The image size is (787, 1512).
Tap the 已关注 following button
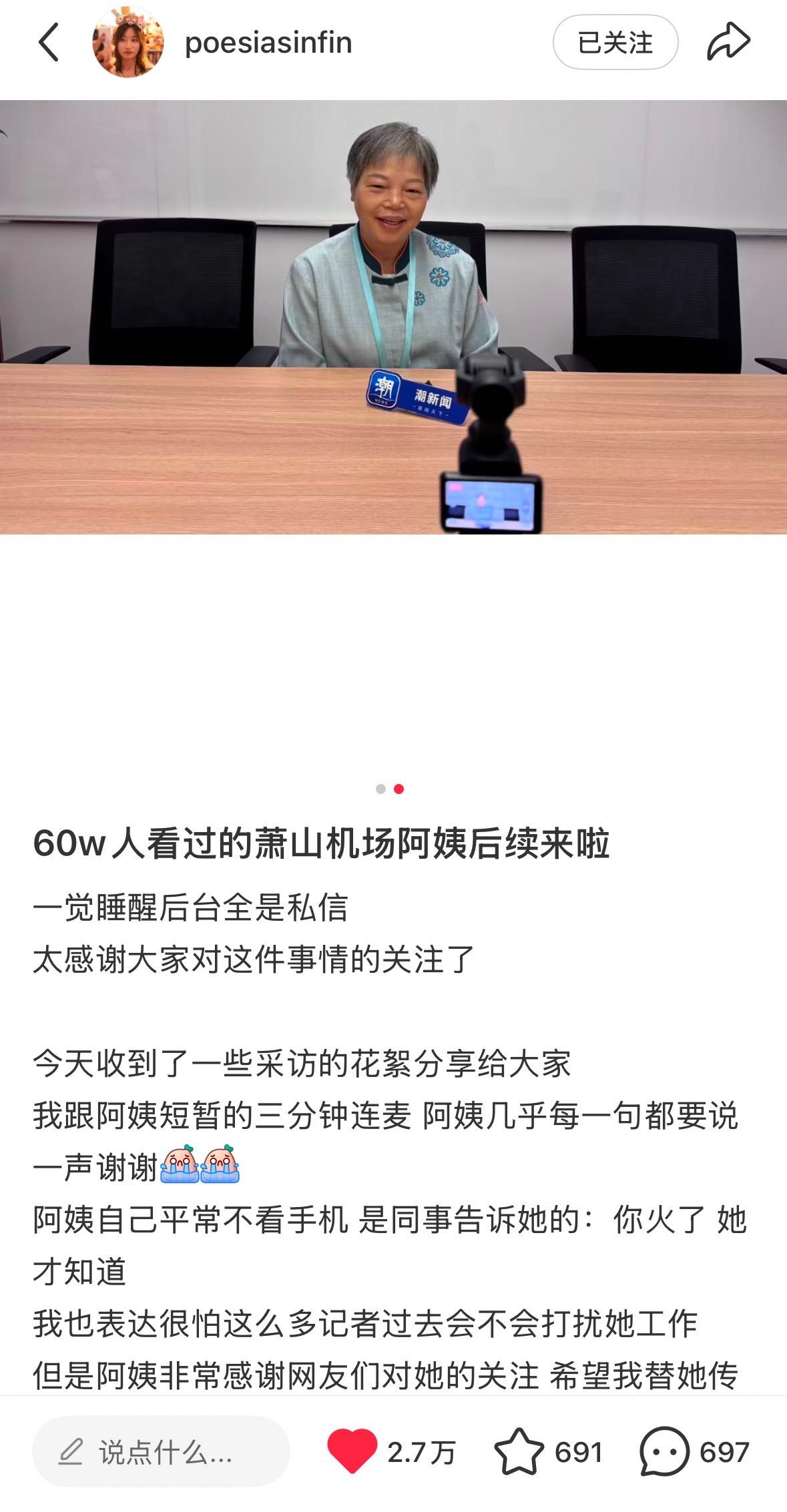(x=615, y=43)
